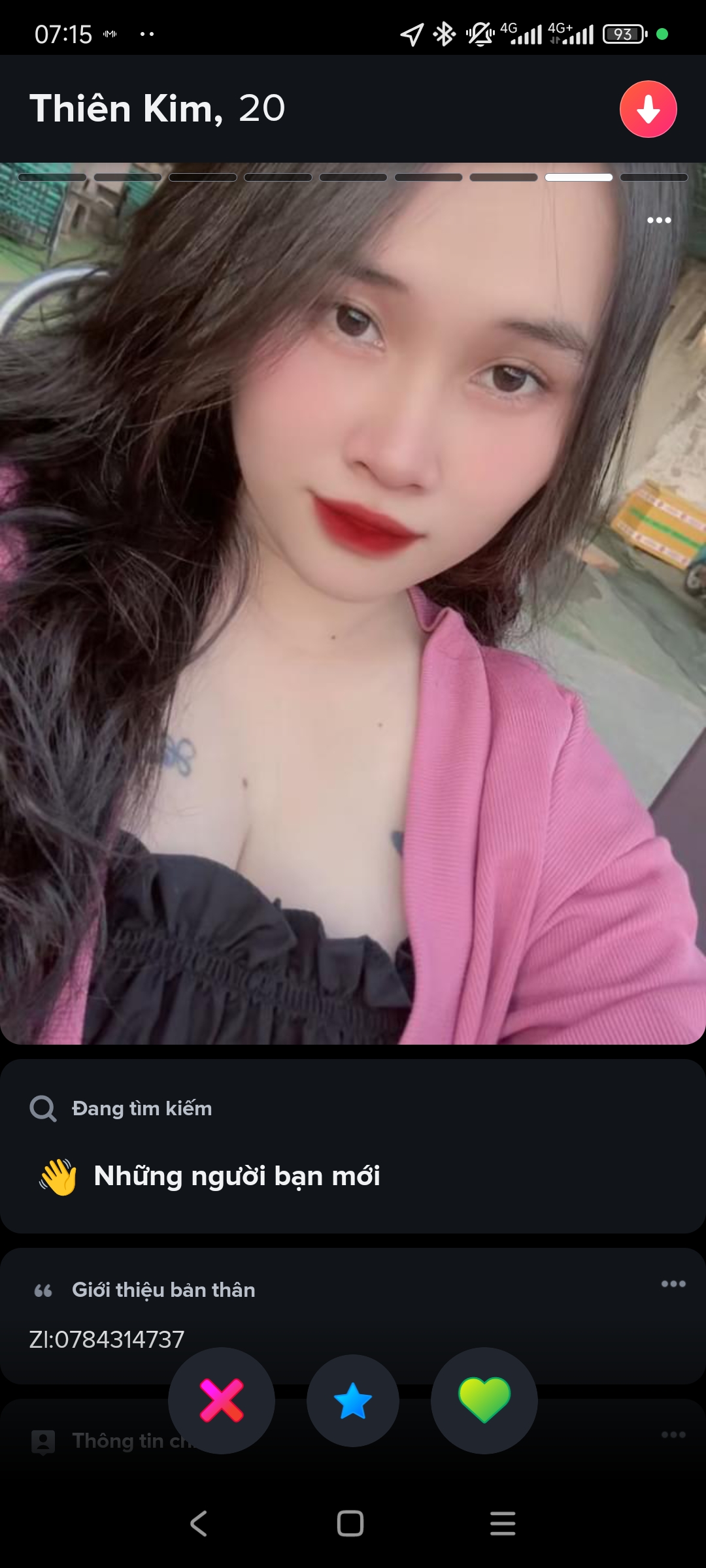Screen dimensions: 706x1568
Task: Collapse the profile with the red arrow button
Action: (x=648, y=109)
